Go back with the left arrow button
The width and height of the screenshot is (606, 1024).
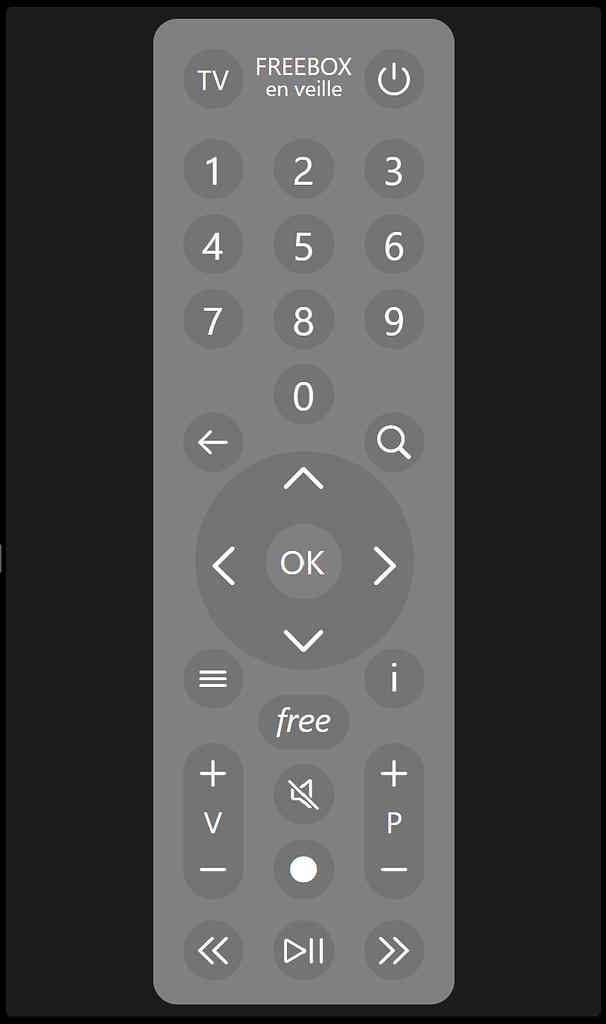click(213, 442)
